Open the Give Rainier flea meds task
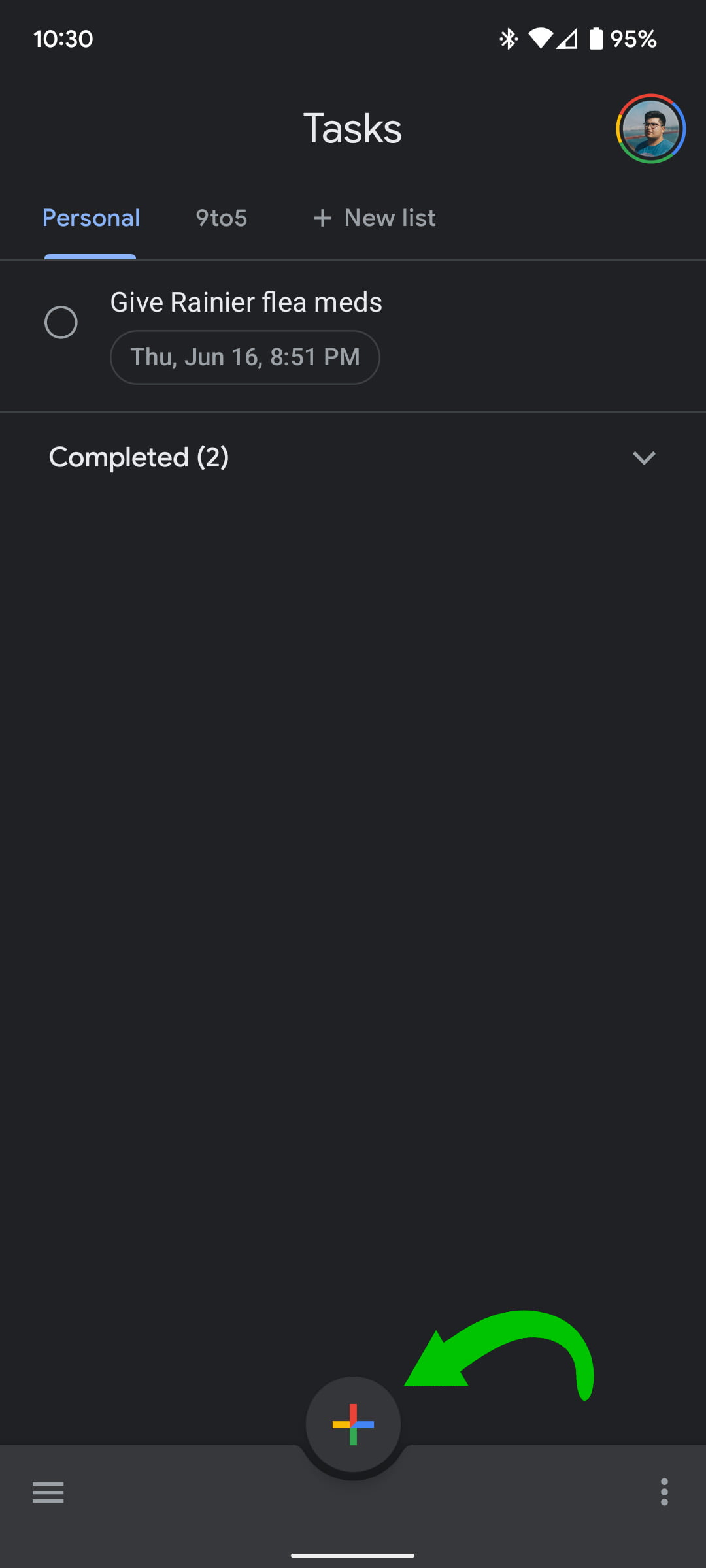The height and width of the screenshot is (1568, 706). 246,302
